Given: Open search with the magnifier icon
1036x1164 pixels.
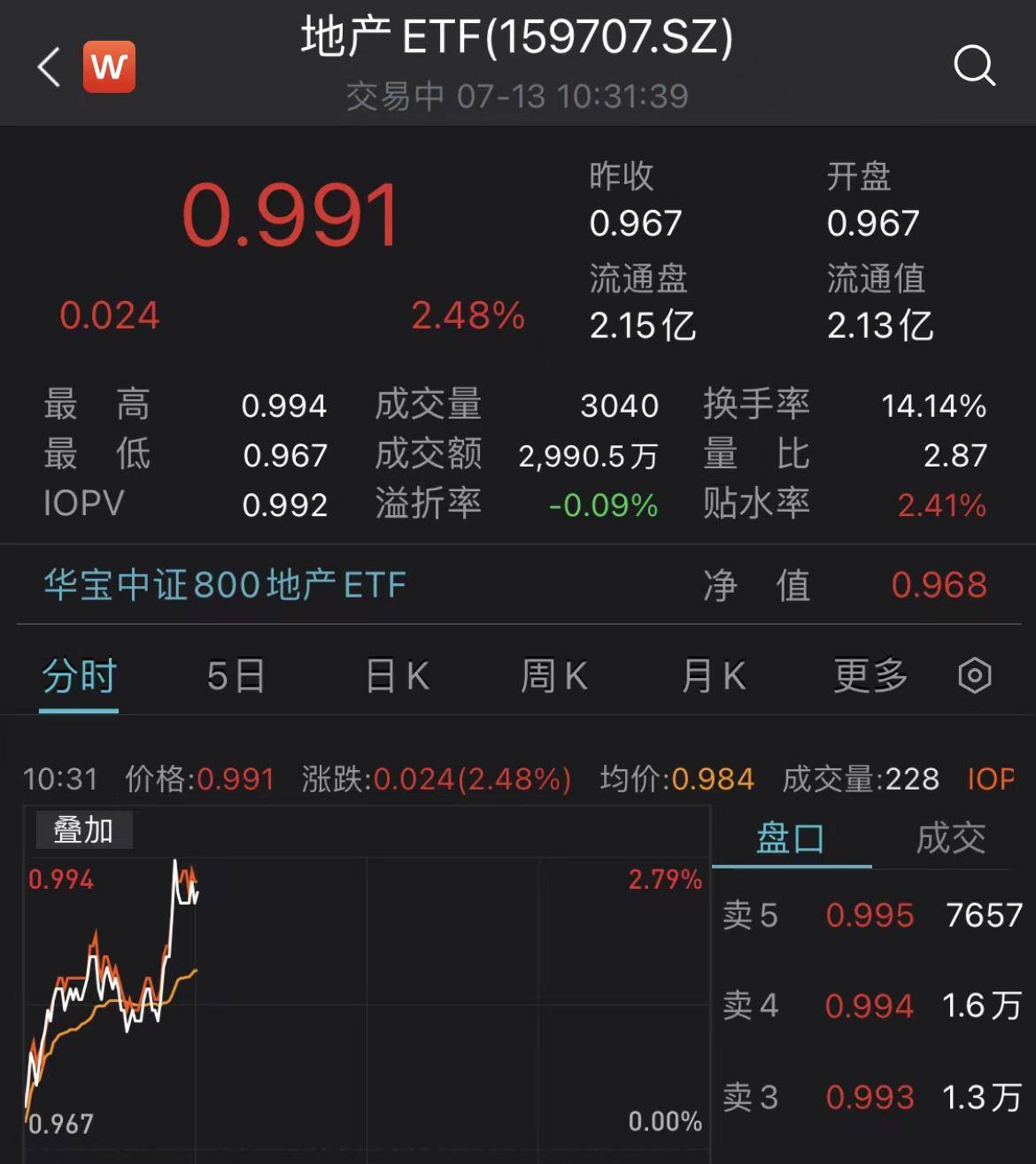Looking at the screenshot, I should point(975,66).
